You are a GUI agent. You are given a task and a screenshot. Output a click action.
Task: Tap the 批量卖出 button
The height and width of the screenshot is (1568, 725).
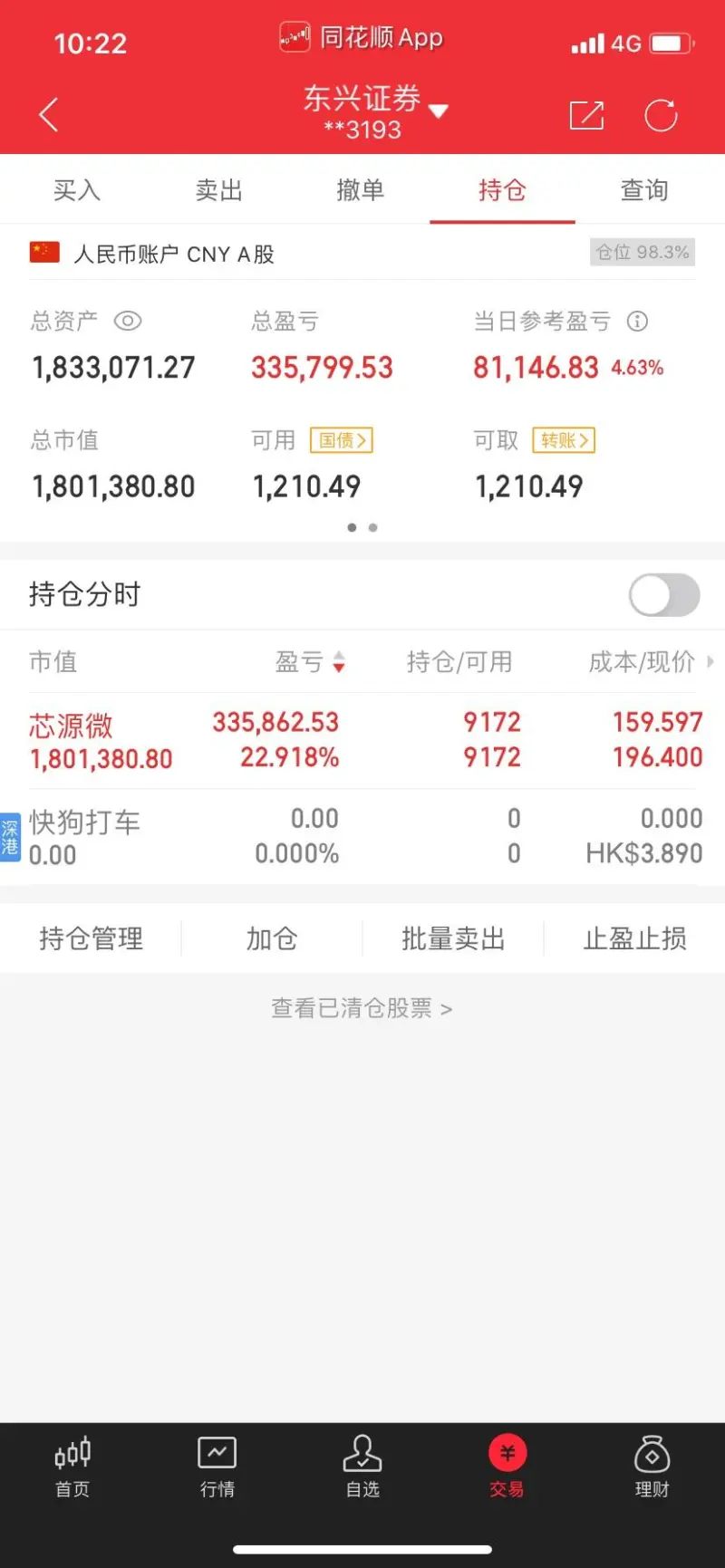click(x=453, y=938)
